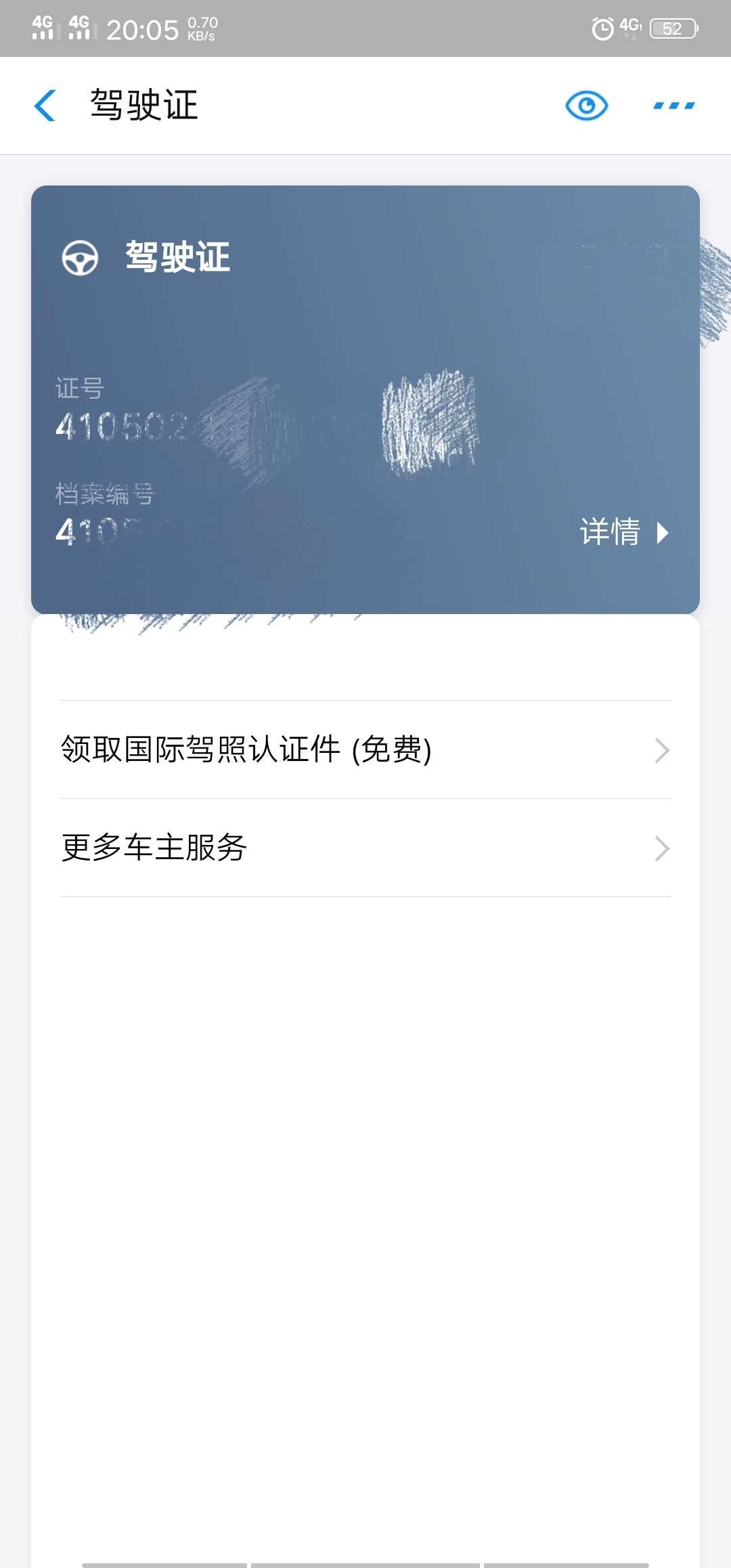
Task: Open 更多车主服务
Action: click(x=365, y=848)
